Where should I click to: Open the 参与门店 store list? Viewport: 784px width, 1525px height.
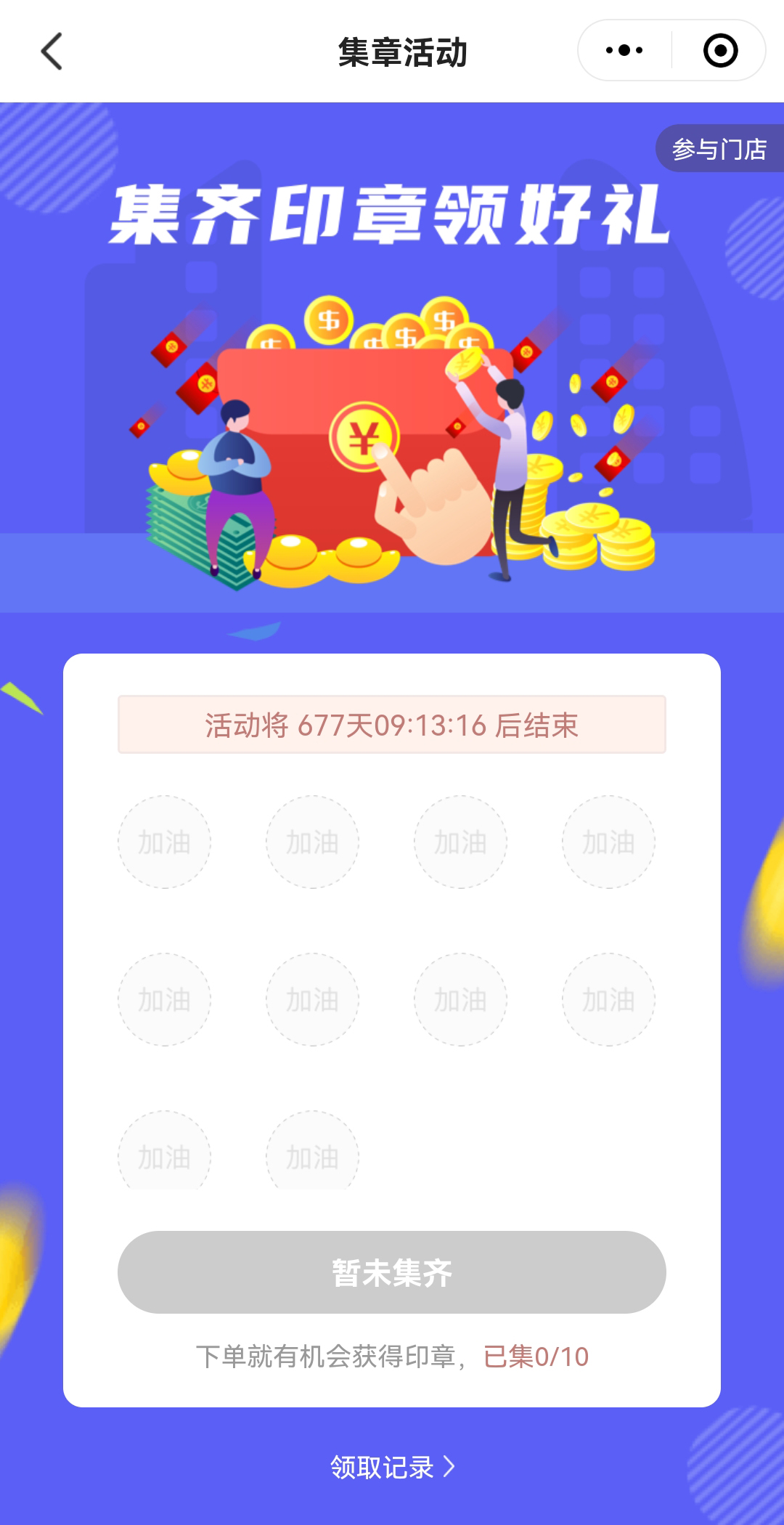pos(720,149)
